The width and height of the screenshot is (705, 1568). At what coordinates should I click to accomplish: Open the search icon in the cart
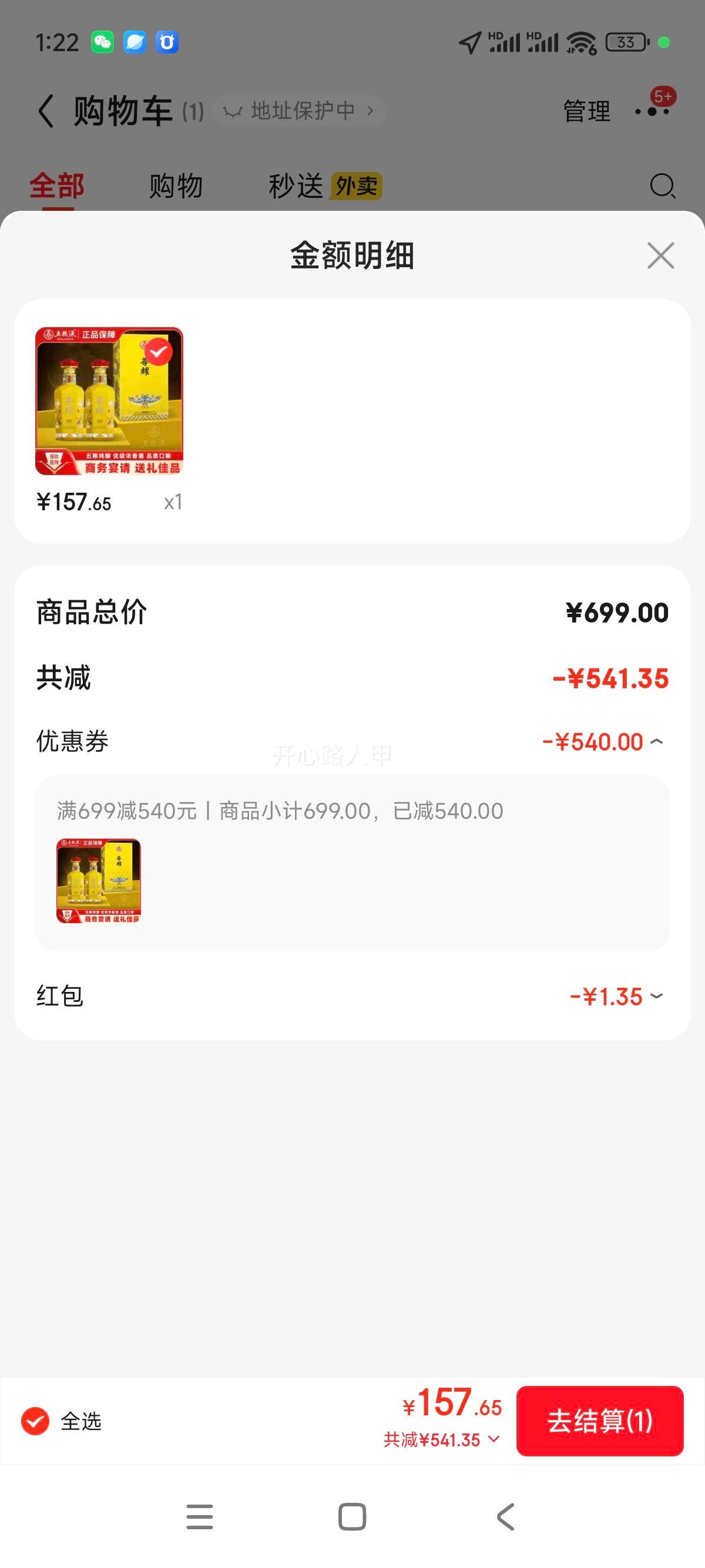tap(662, 186)
